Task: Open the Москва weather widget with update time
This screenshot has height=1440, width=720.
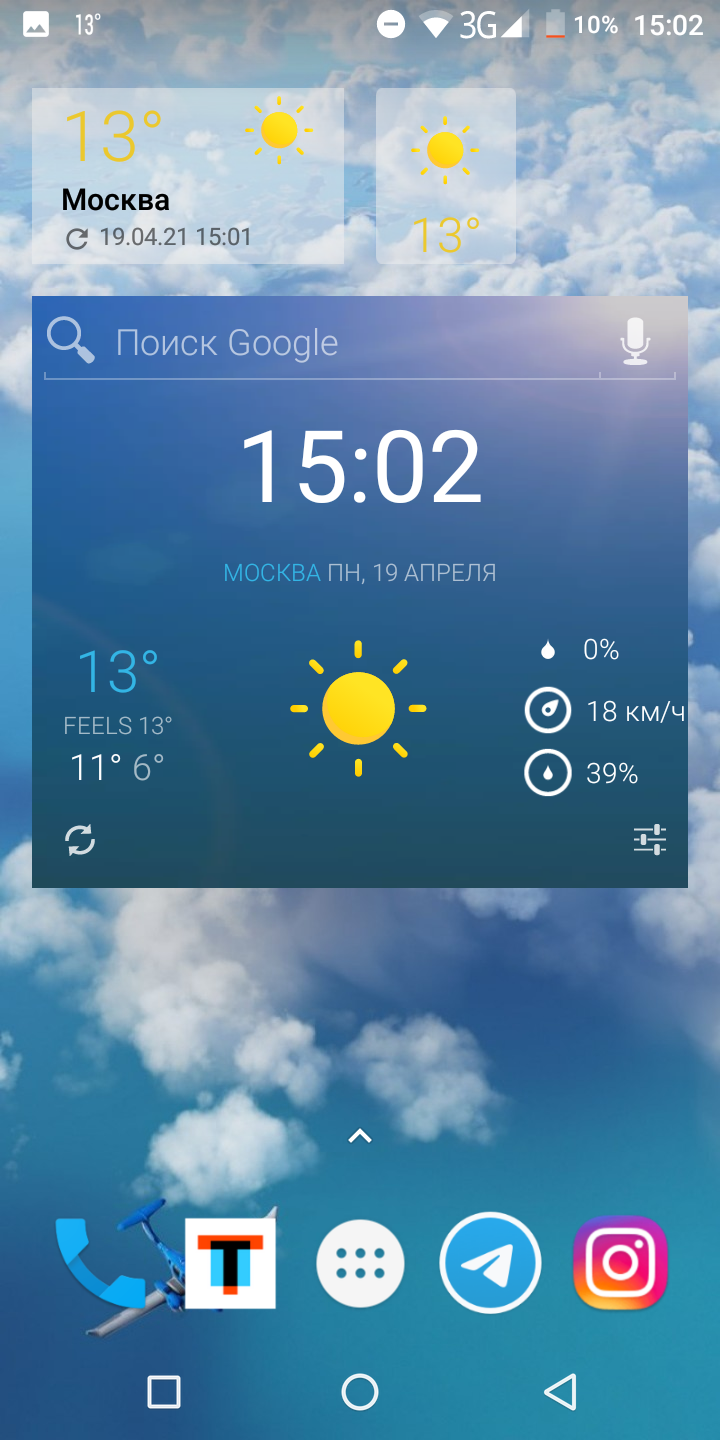Action: click(x=188, y=176)
